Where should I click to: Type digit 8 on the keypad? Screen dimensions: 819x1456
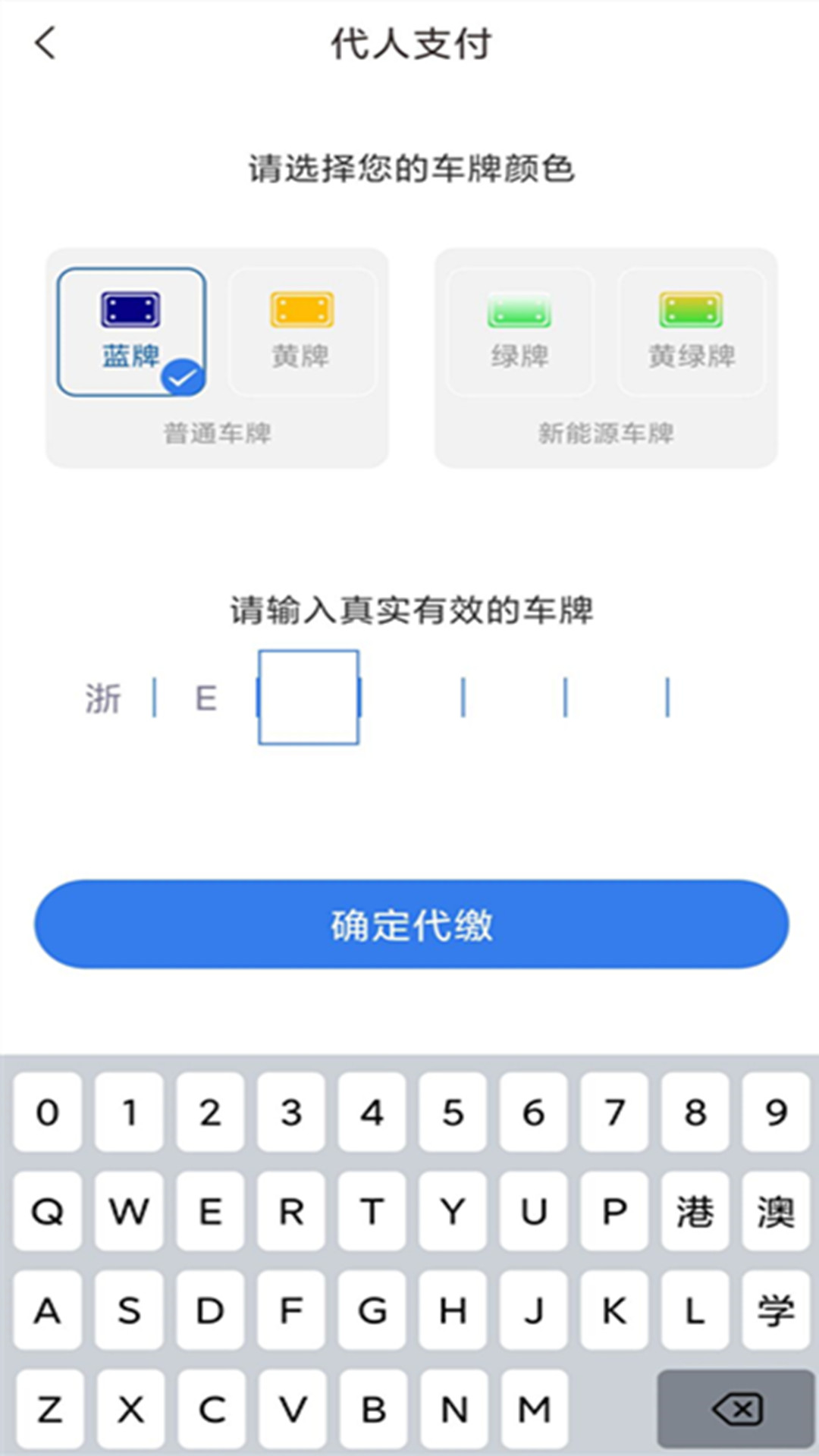(695, 1112)
